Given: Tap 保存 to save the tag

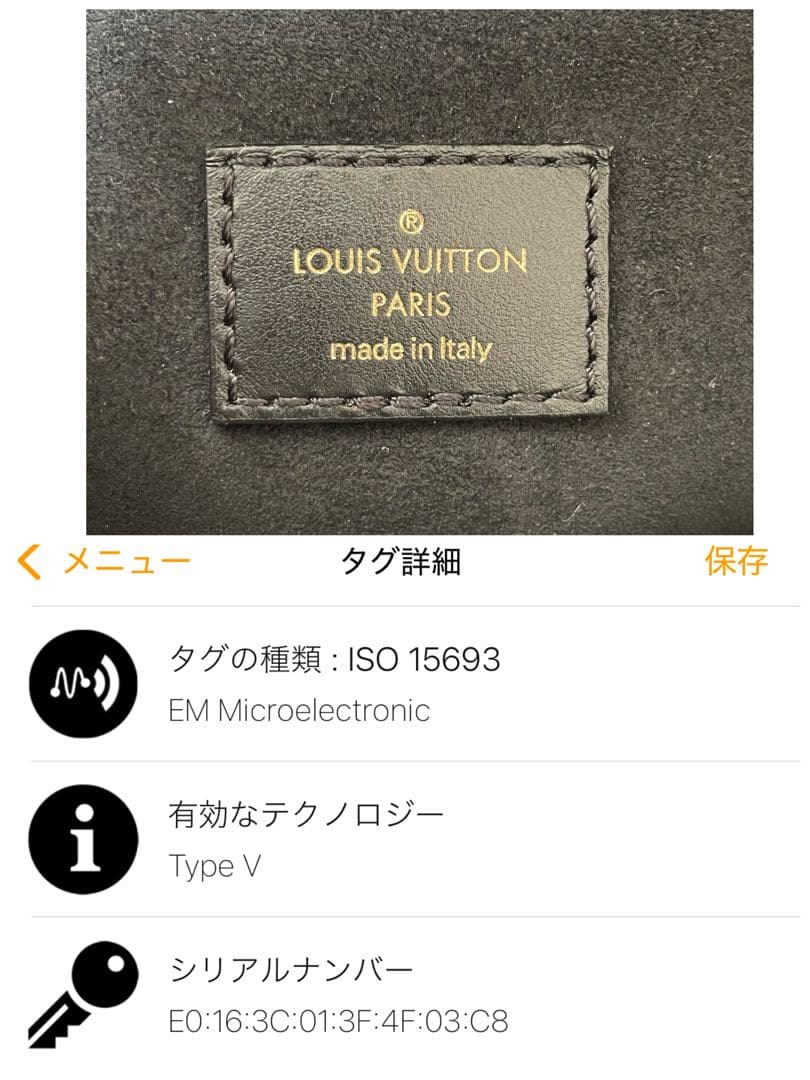Looking at the screenshot, I should click(x=739, y=562).
